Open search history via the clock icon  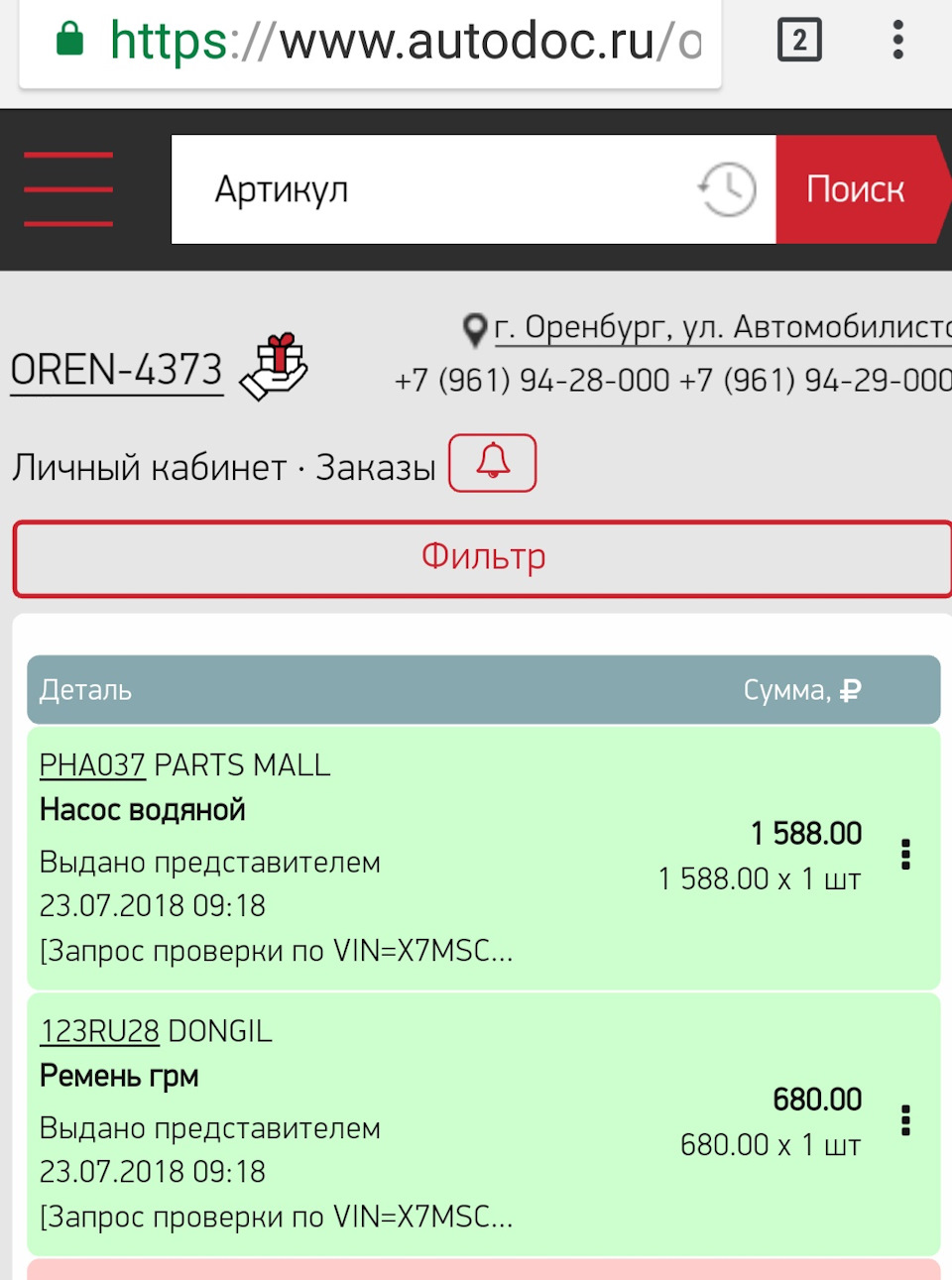coord(725,189)
